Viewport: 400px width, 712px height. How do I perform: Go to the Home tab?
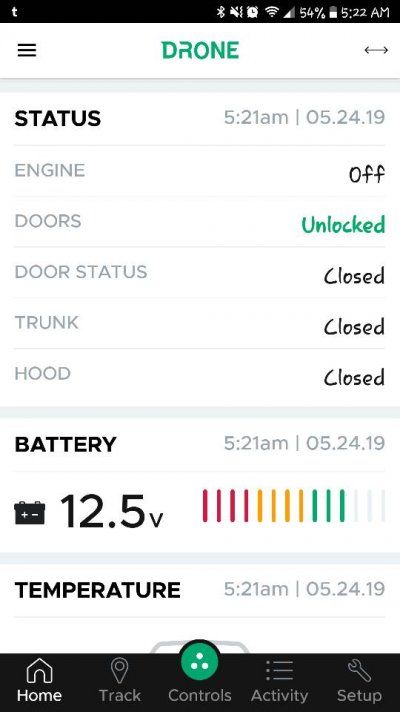[39, 680]
